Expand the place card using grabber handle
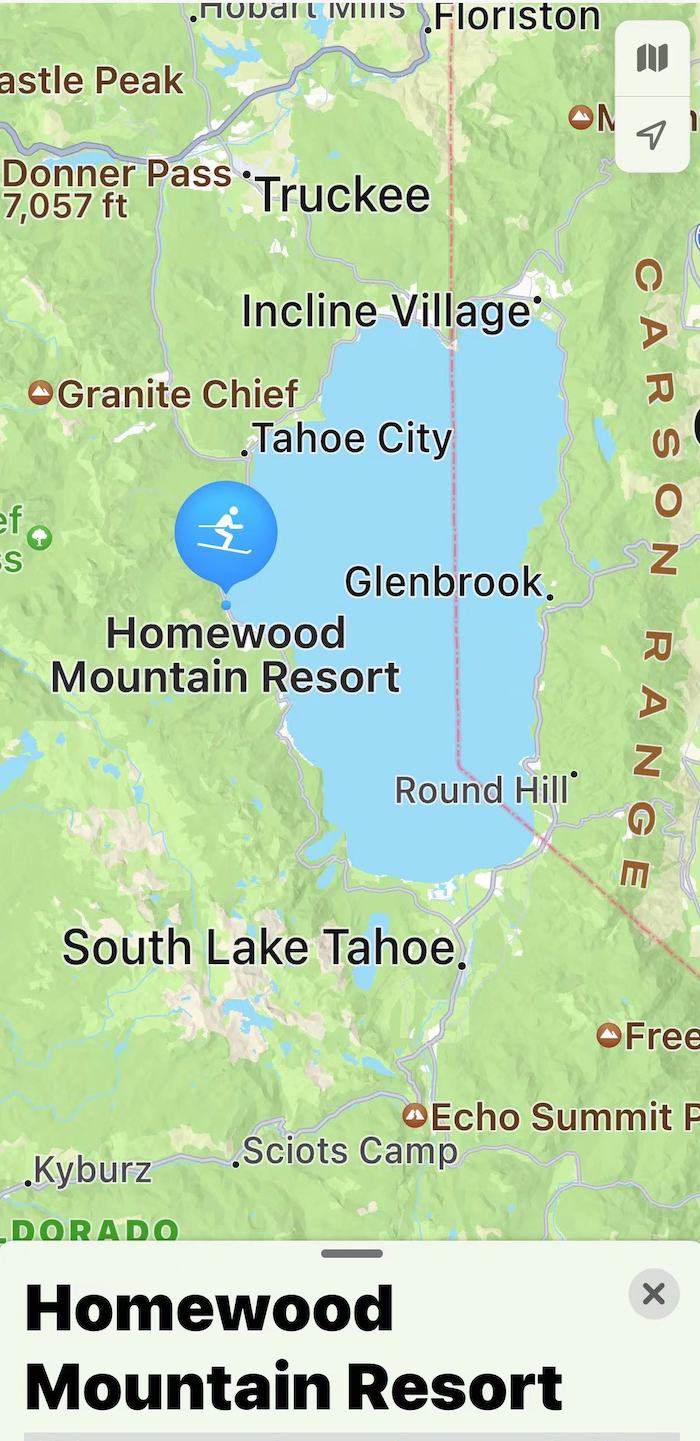 352,1253
